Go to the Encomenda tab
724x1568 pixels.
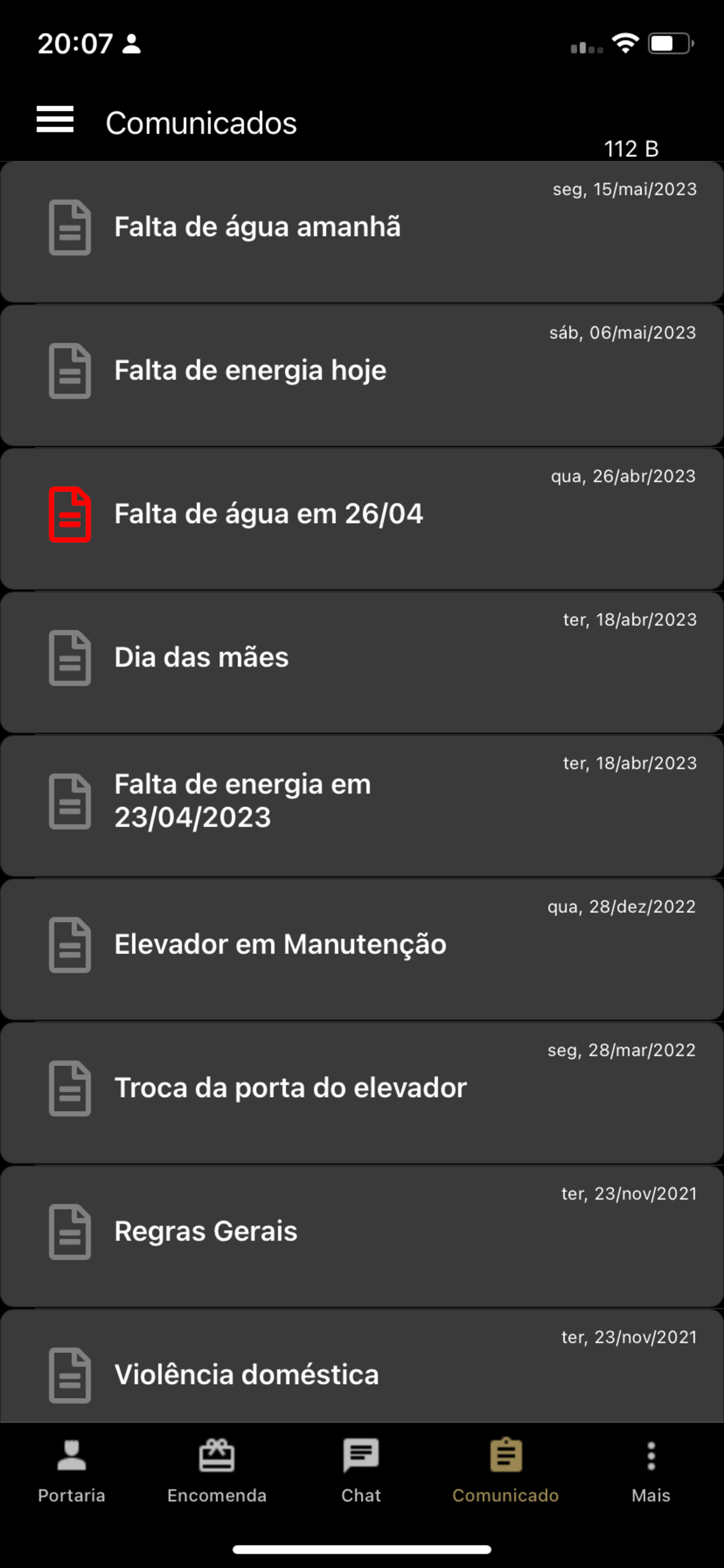217,1469
